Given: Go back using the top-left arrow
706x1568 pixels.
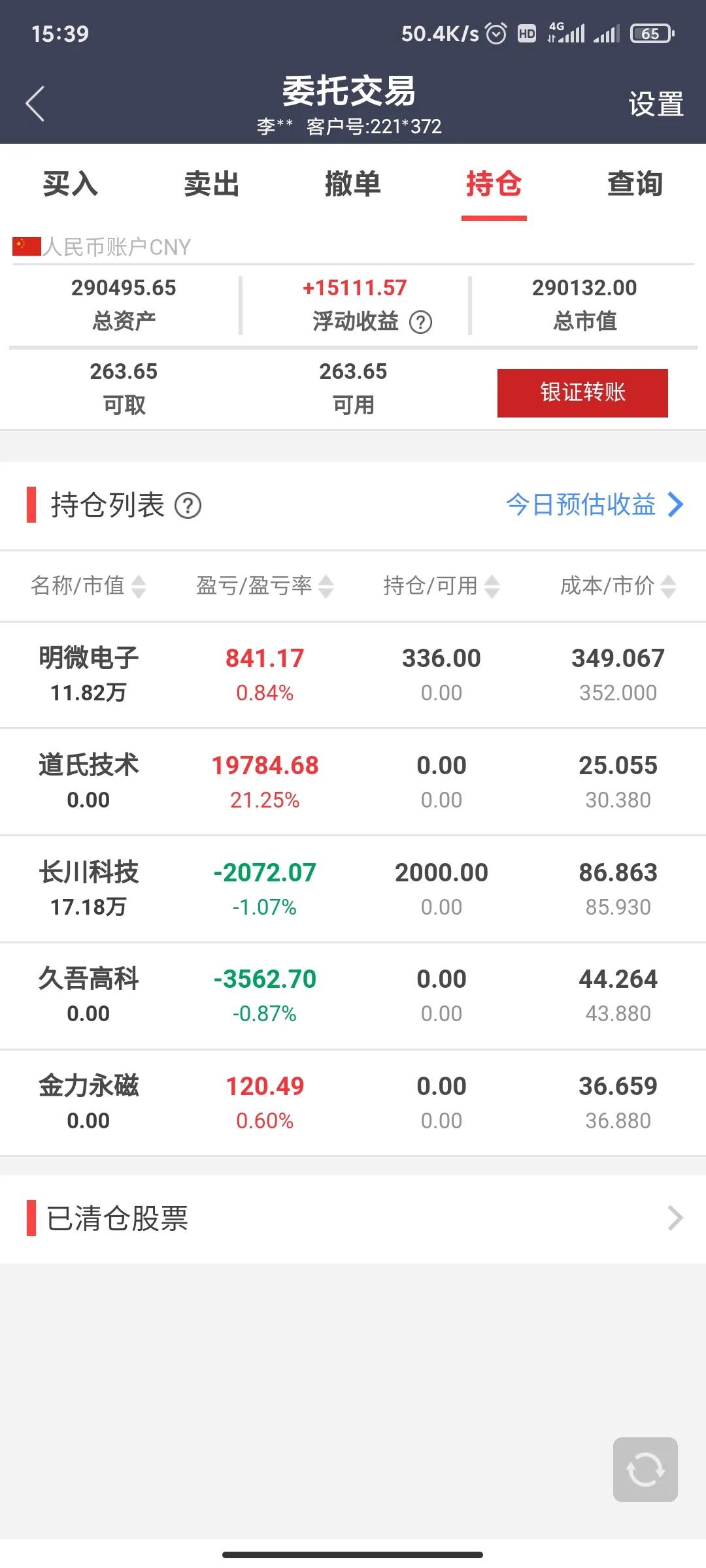Looking at the screenshot, I should click(x=35, y=104).
